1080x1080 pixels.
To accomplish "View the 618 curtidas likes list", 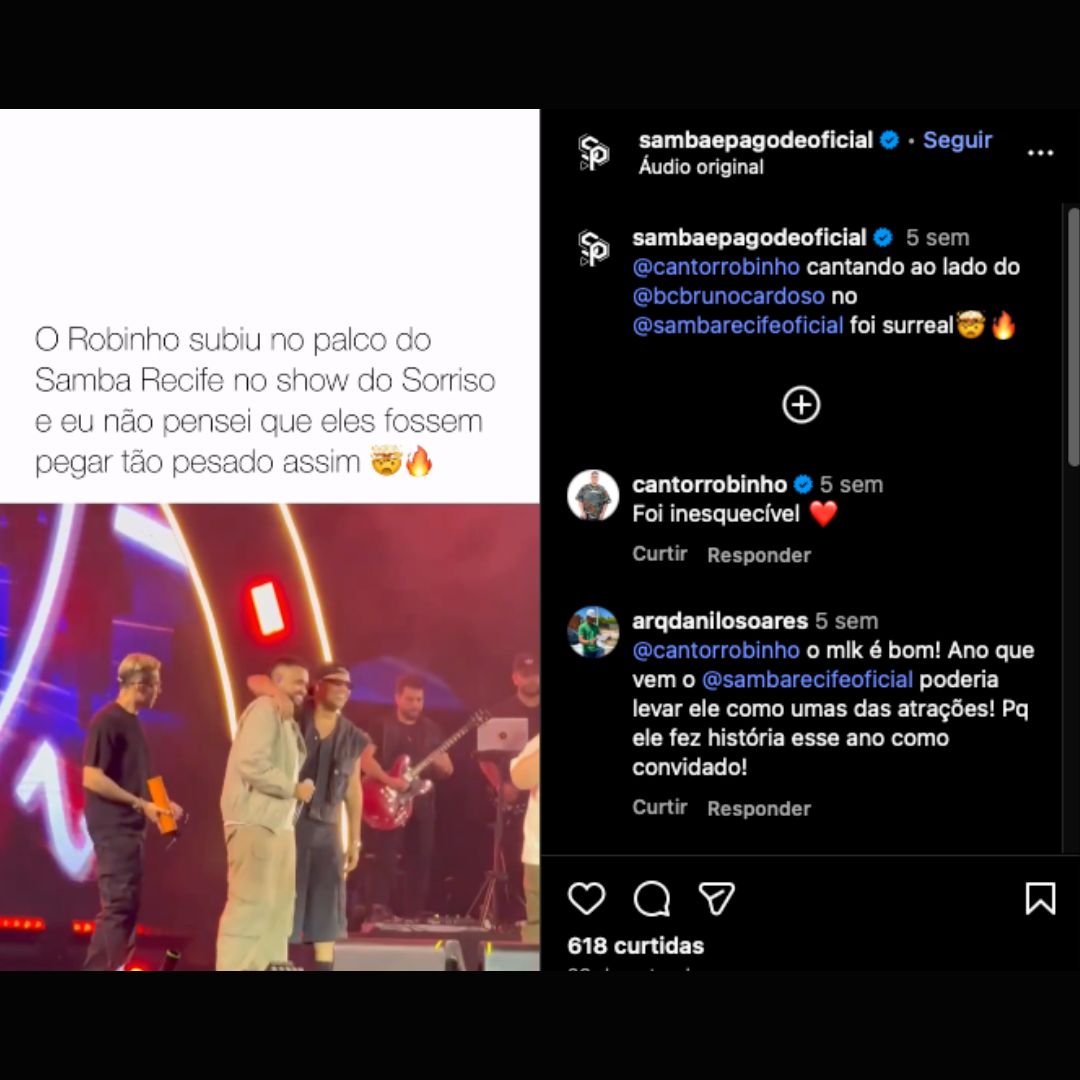I will (635, 945).
